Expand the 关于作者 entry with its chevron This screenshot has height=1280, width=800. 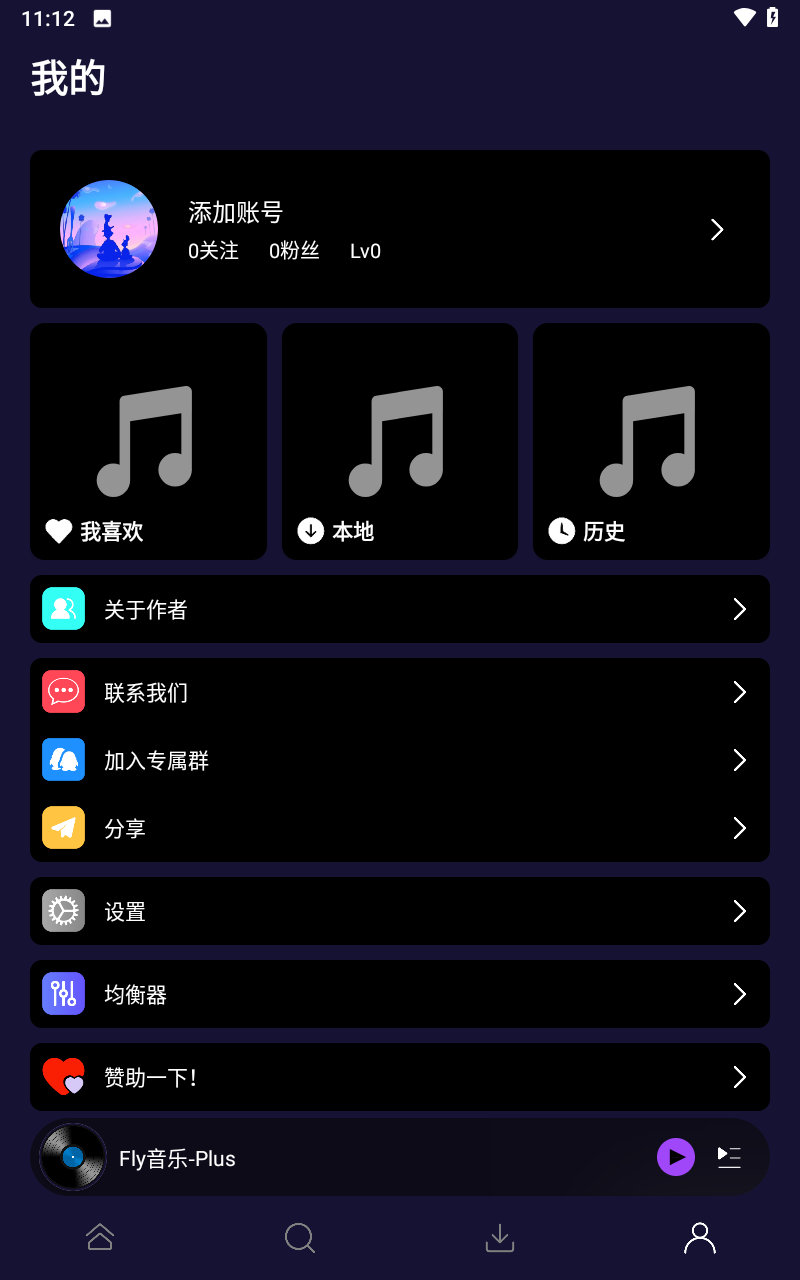pyautogui.click(x=739, y=608)
